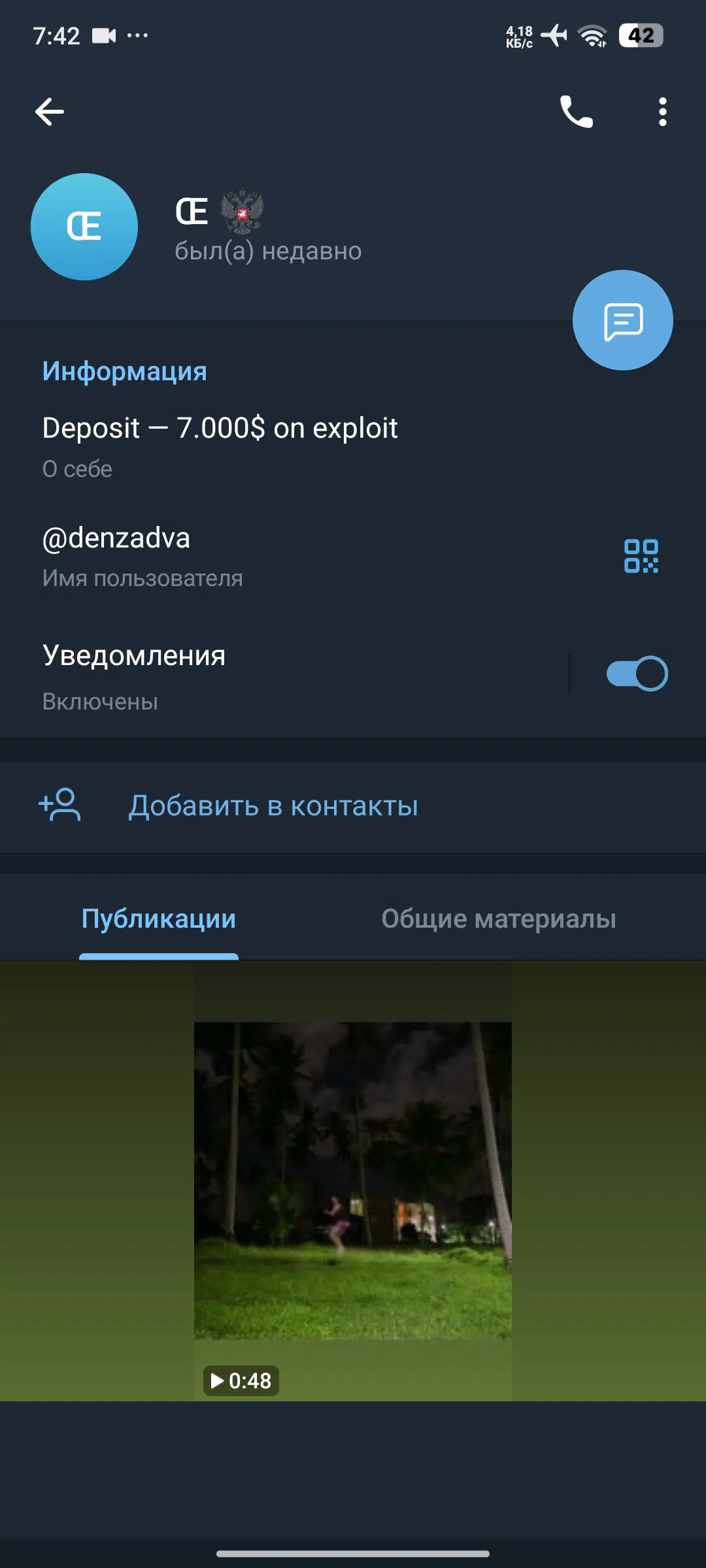Image resolution: width=706 pixels, height=1568 pixels.
Task: Tap Добавить в контакты
Action: (x=353, y=806)
